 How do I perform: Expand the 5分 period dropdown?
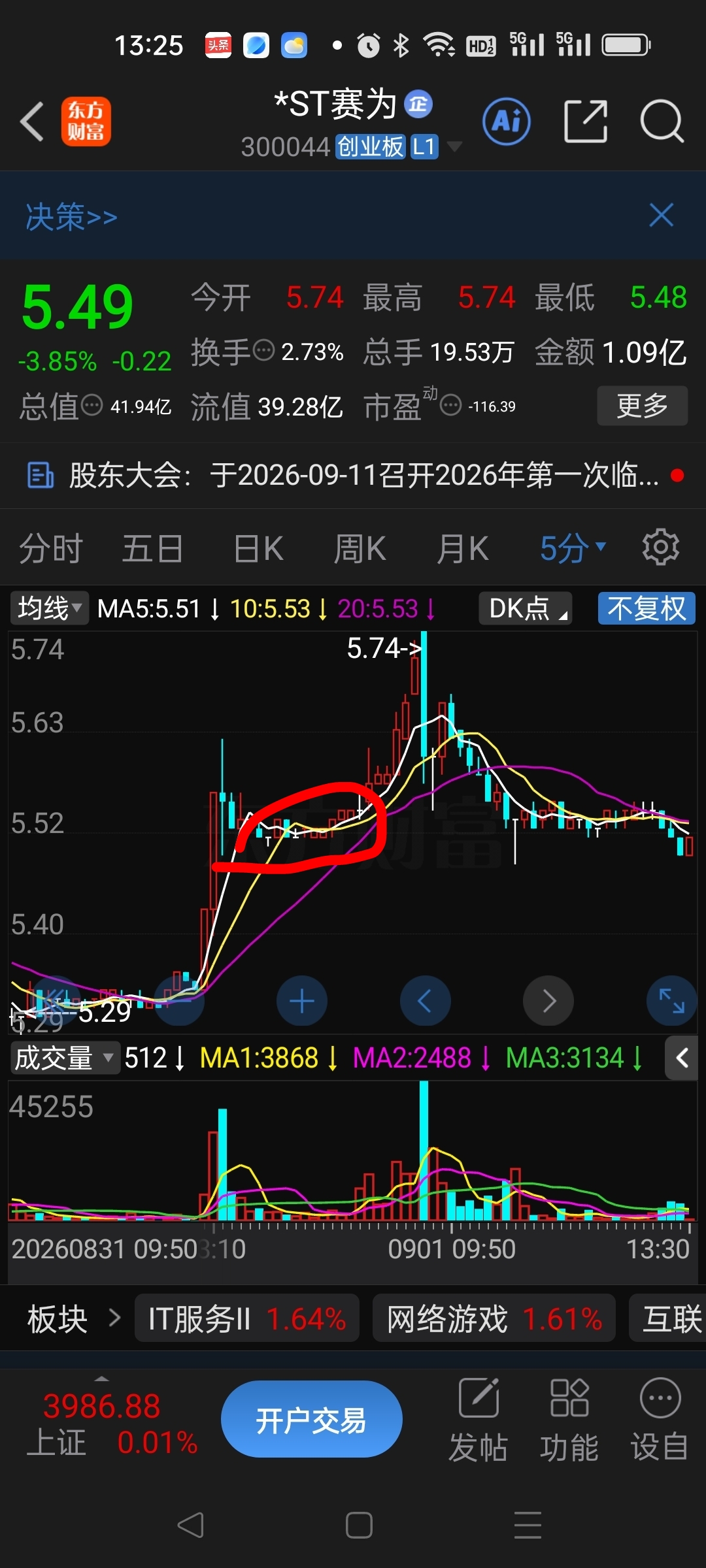click(x=573, y=548)
